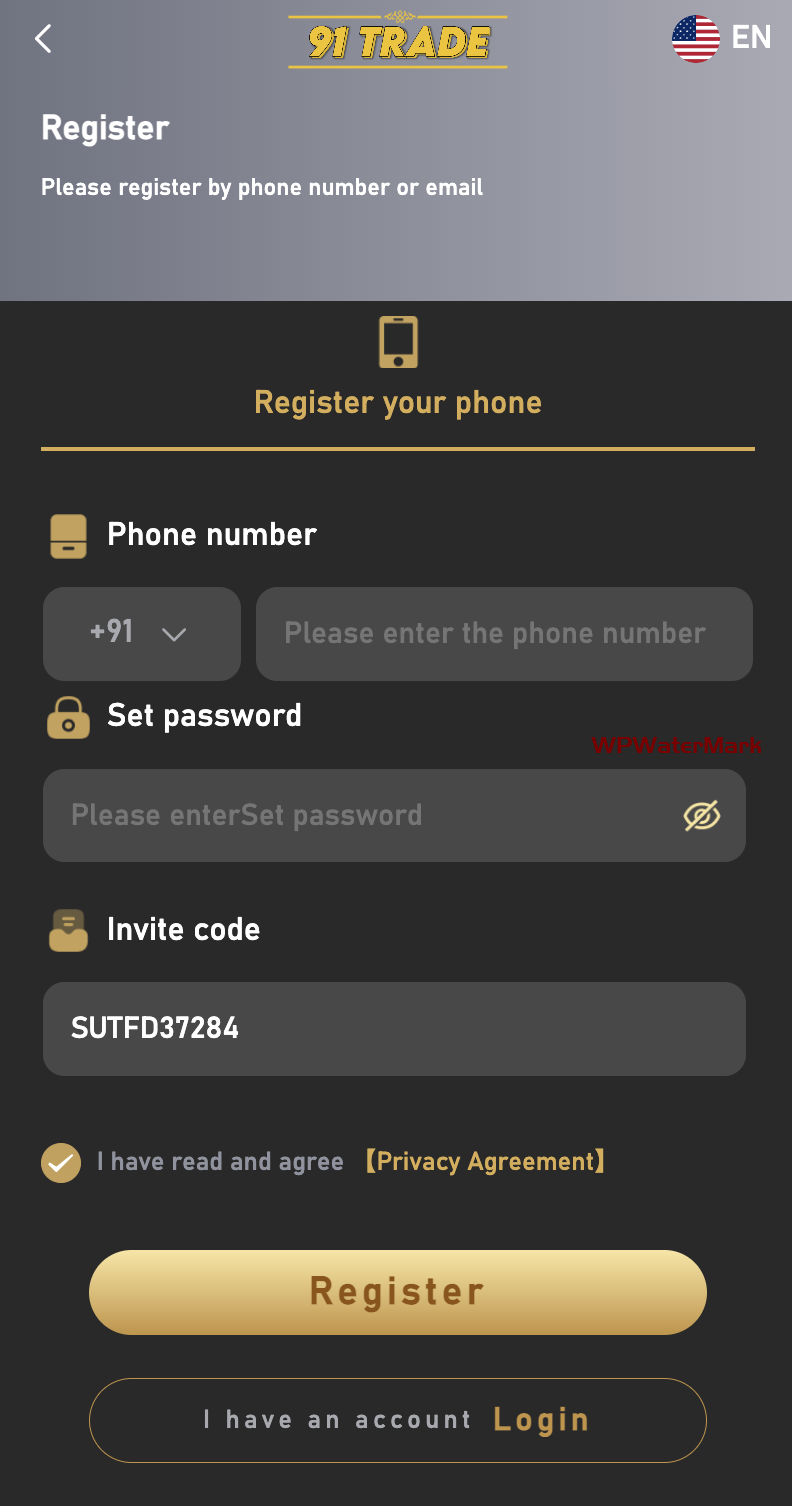The width and height of the screenshot is (792, 1506).
Task: Toggle password visibility with the eye icon
Action: [x=701, y=816]
